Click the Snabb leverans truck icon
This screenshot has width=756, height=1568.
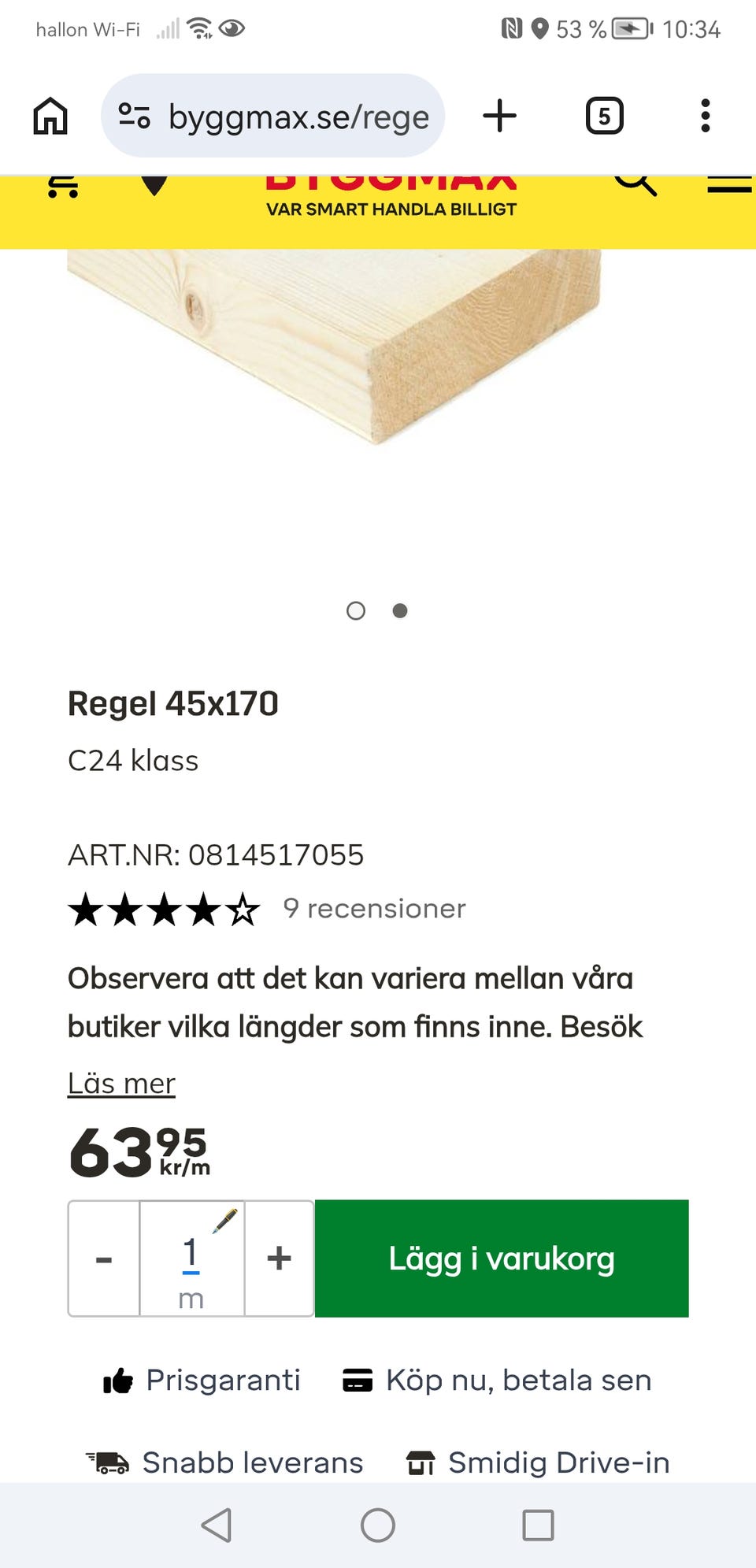click(108, 1462)
